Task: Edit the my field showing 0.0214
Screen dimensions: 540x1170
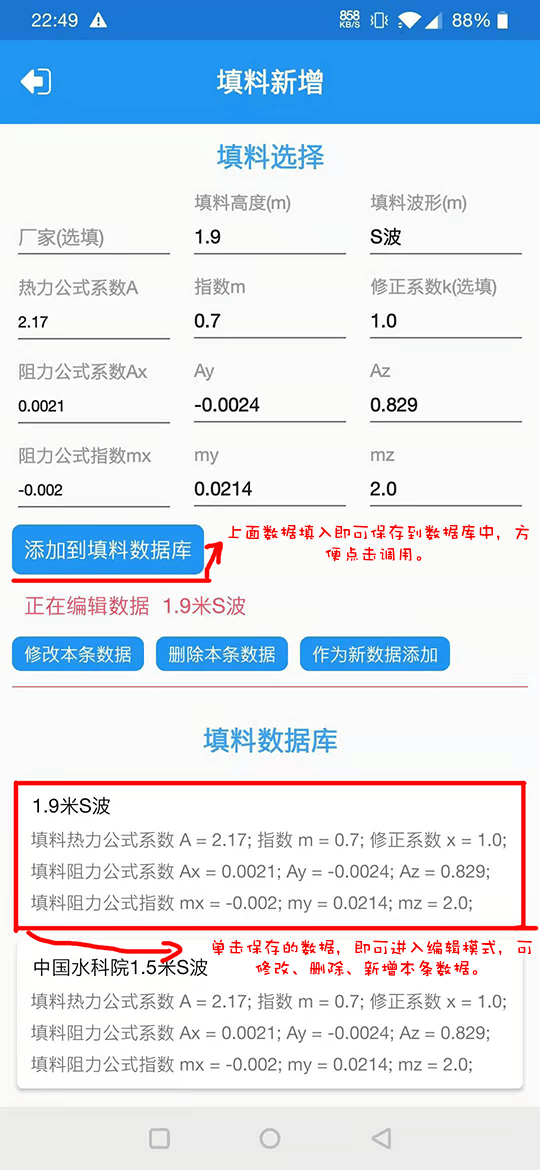Action: tap(270, 490)
